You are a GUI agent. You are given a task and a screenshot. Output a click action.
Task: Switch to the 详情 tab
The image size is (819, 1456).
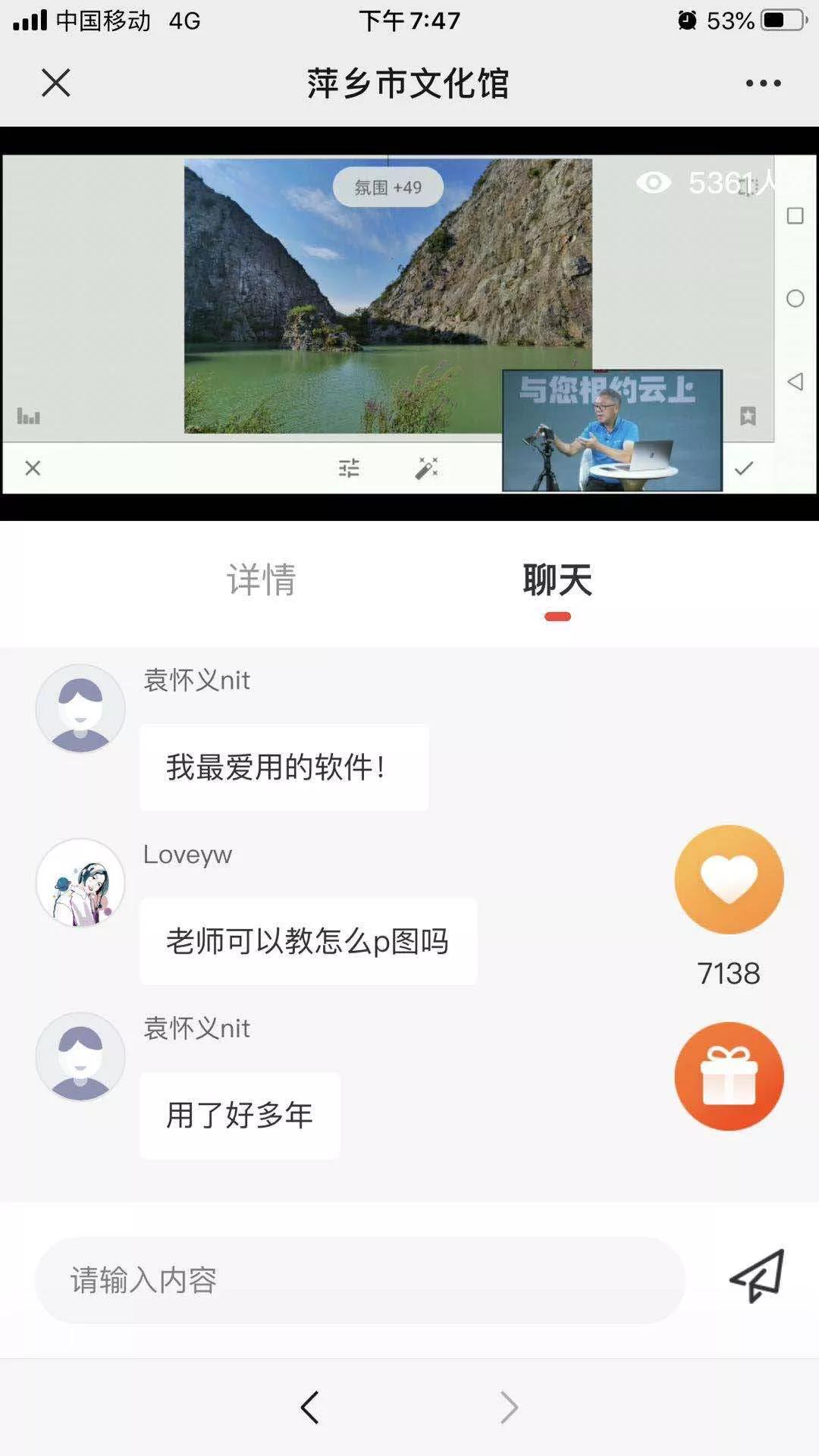[261, 580]
